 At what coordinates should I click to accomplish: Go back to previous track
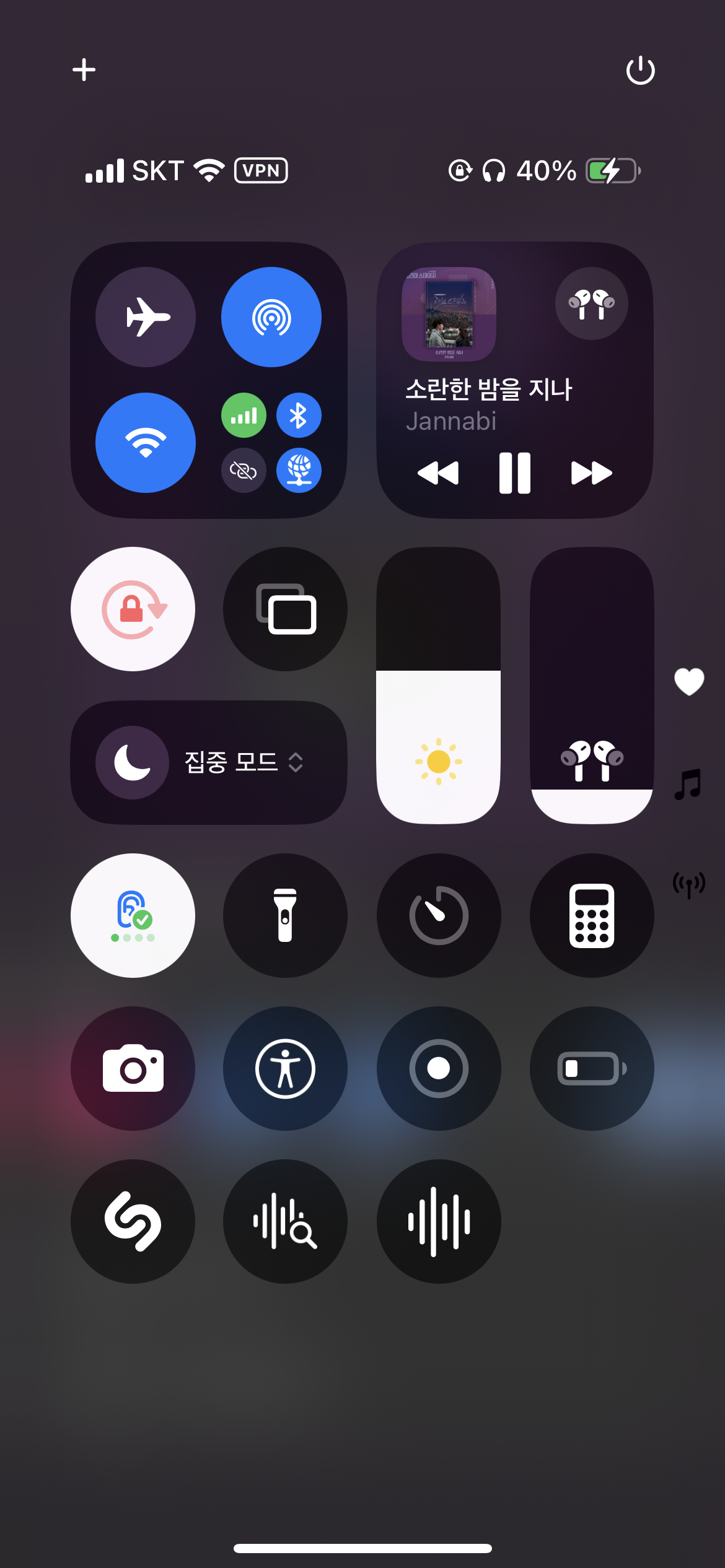point(438,473)
